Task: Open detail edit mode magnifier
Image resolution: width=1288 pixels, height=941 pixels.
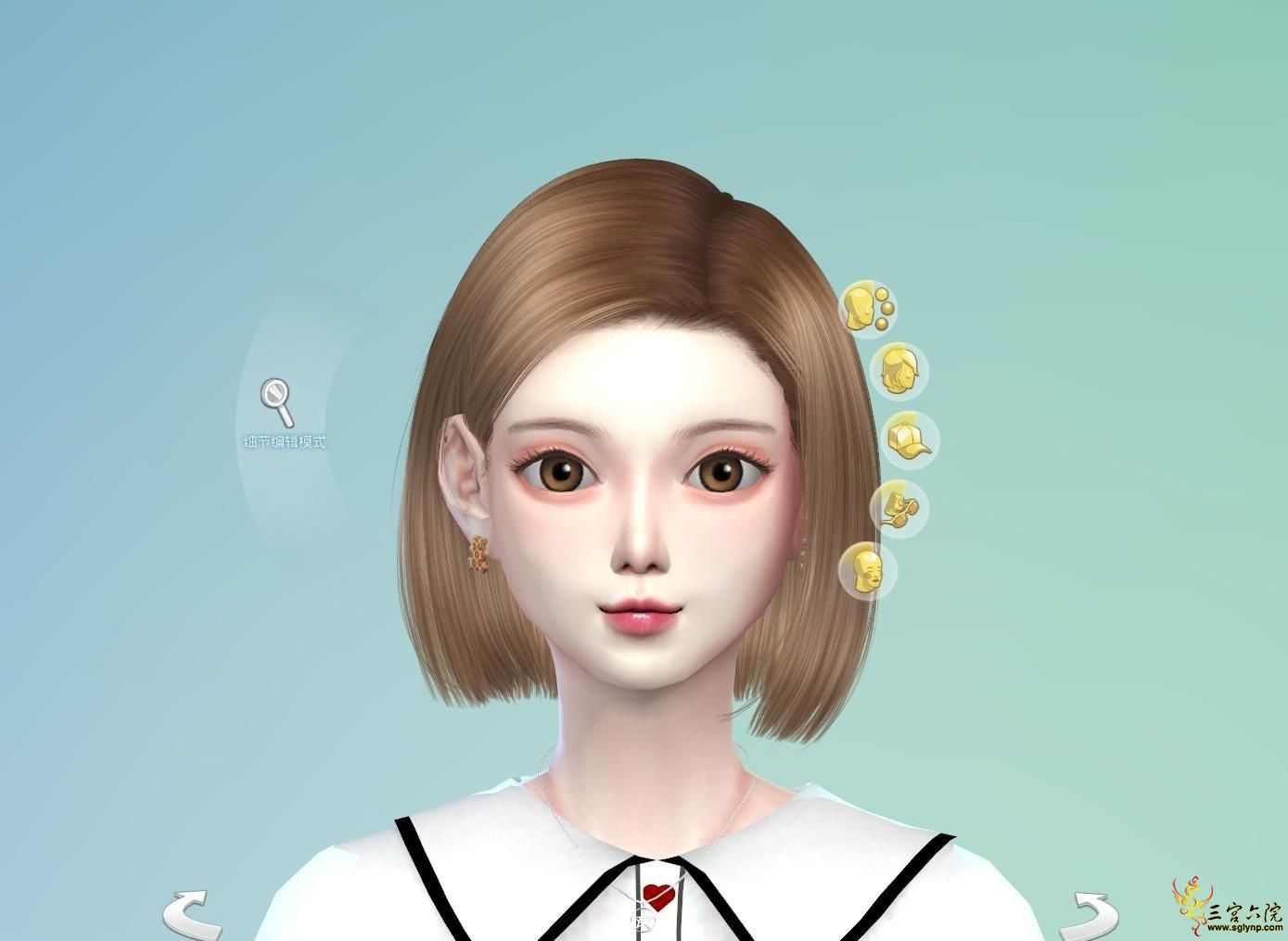Action: 276,401
